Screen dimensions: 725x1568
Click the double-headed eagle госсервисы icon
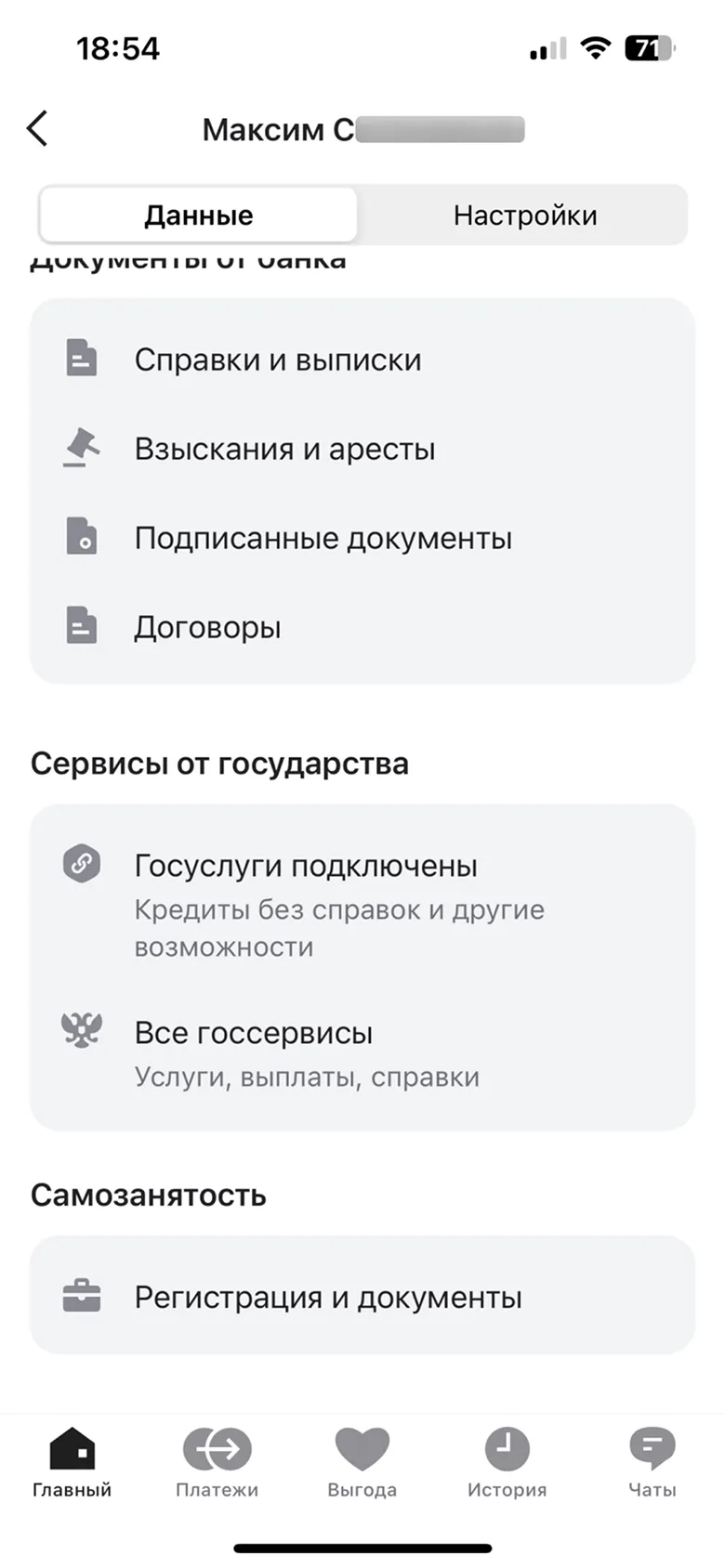pos(82,1030)
